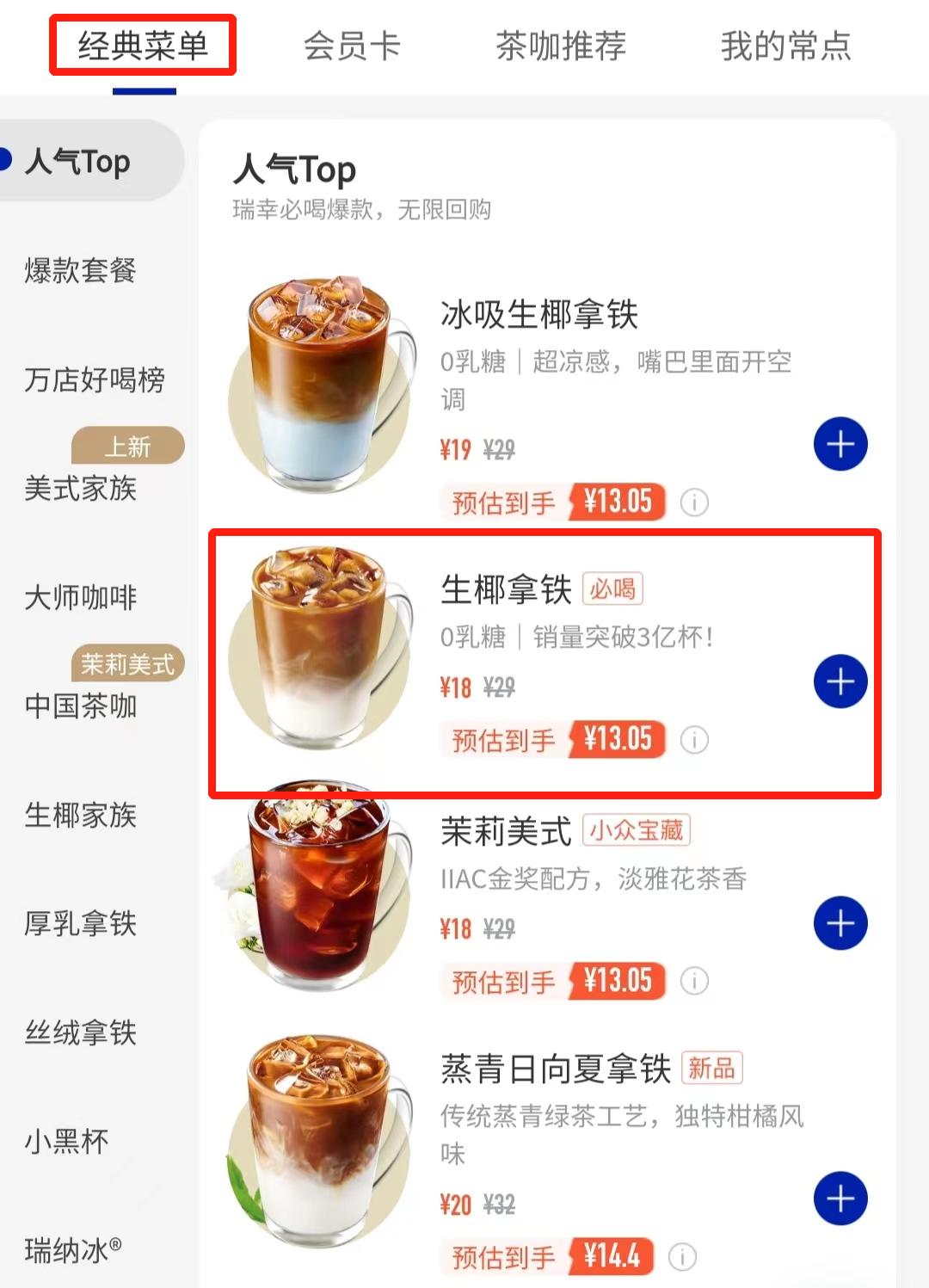Go to the 我的常点 tab
Image resolution: width=929 pixels, height=1288 pixels.
(785, 46)
